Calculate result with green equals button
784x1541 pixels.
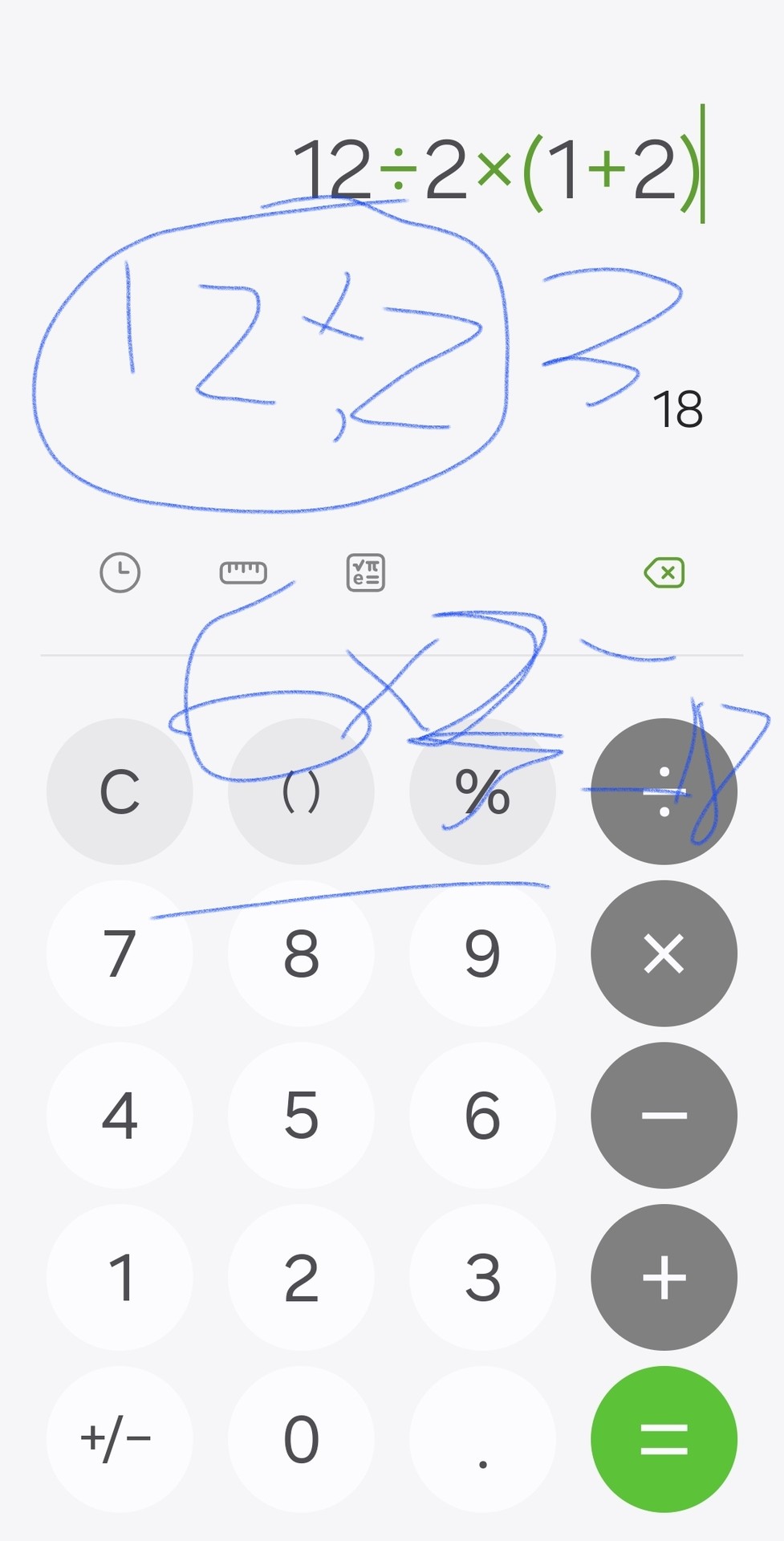coord(664,1440)
